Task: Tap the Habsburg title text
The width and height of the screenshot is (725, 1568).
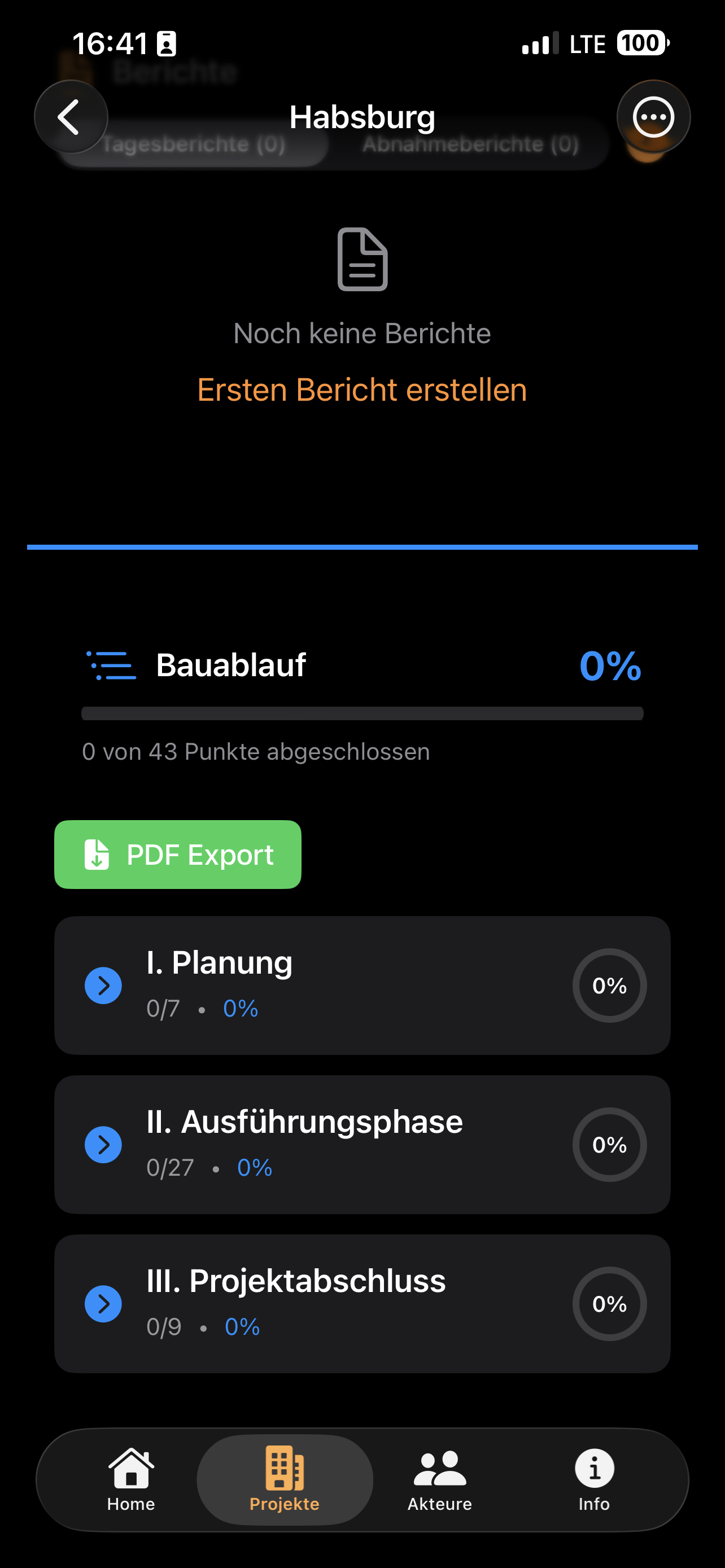Action: 362,116
